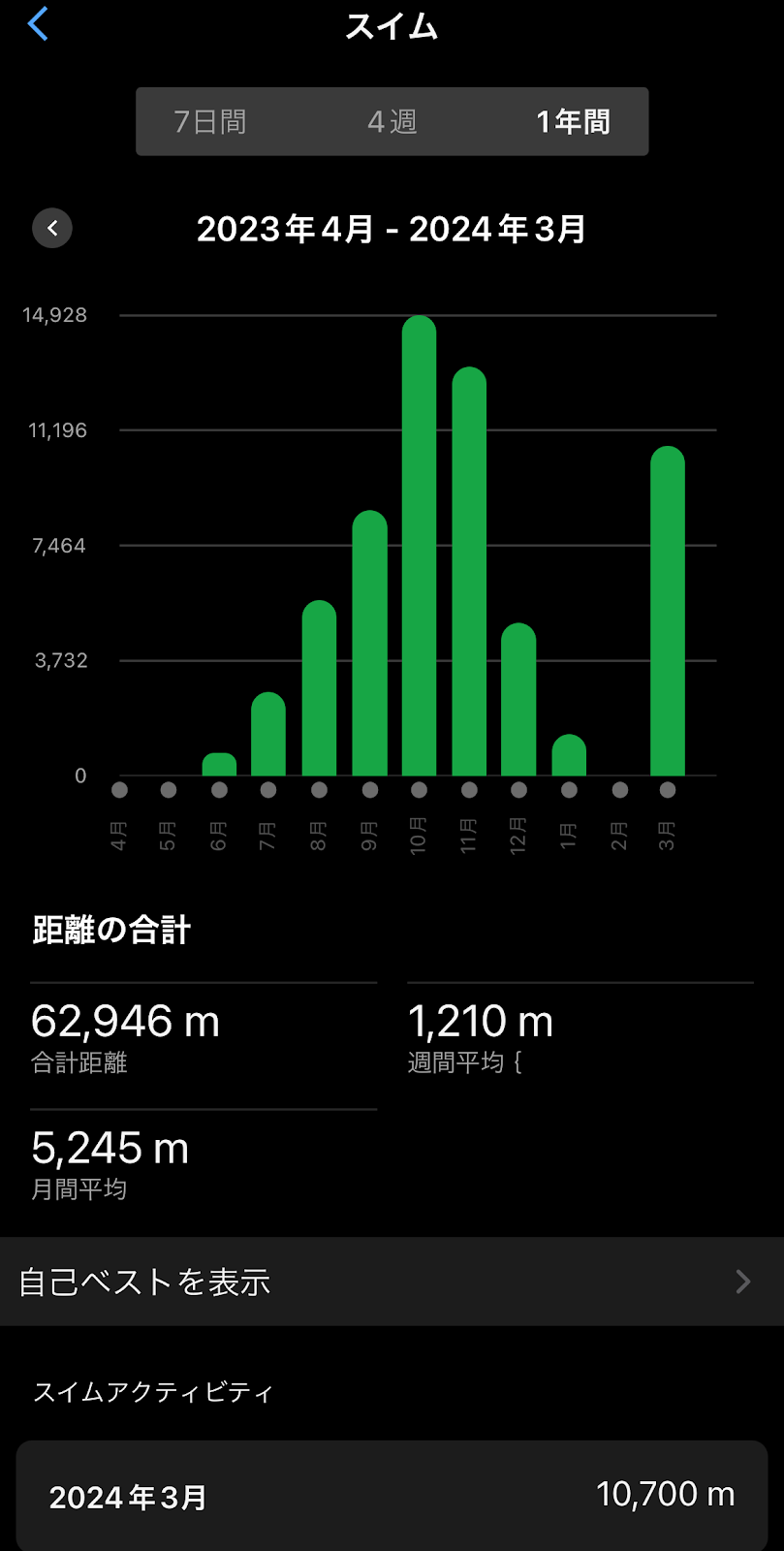Select the 1年間 range

(573, 122)
